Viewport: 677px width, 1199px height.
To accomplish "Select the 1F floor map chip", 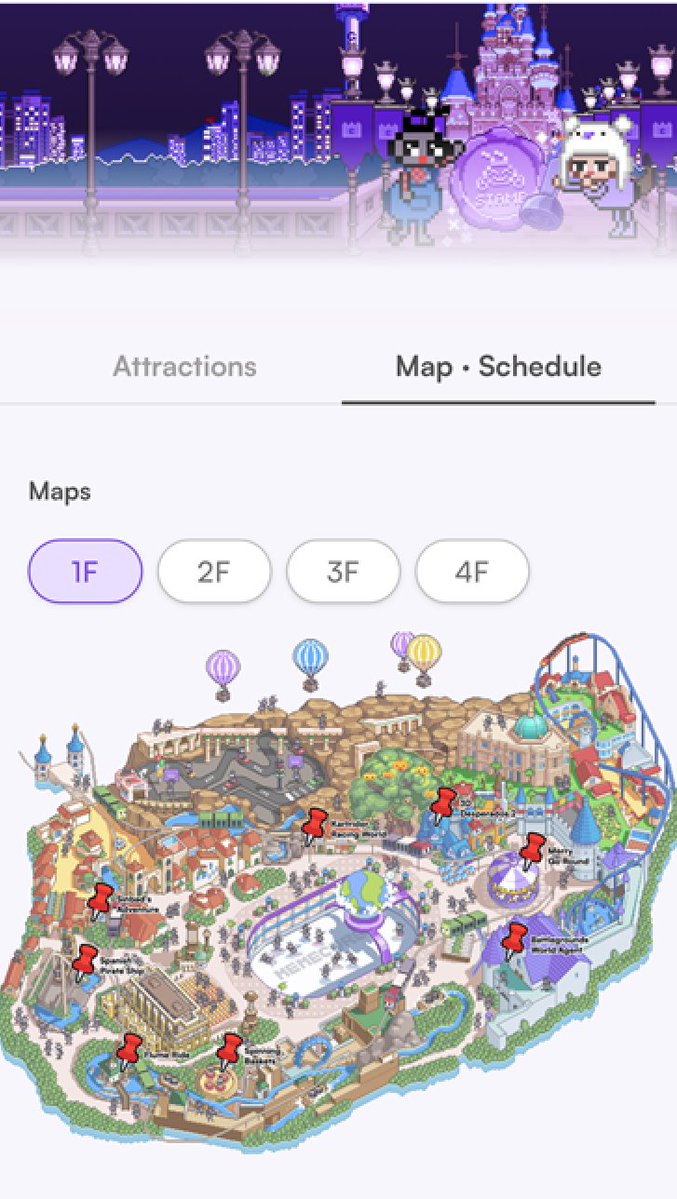I will coord(85,572).
